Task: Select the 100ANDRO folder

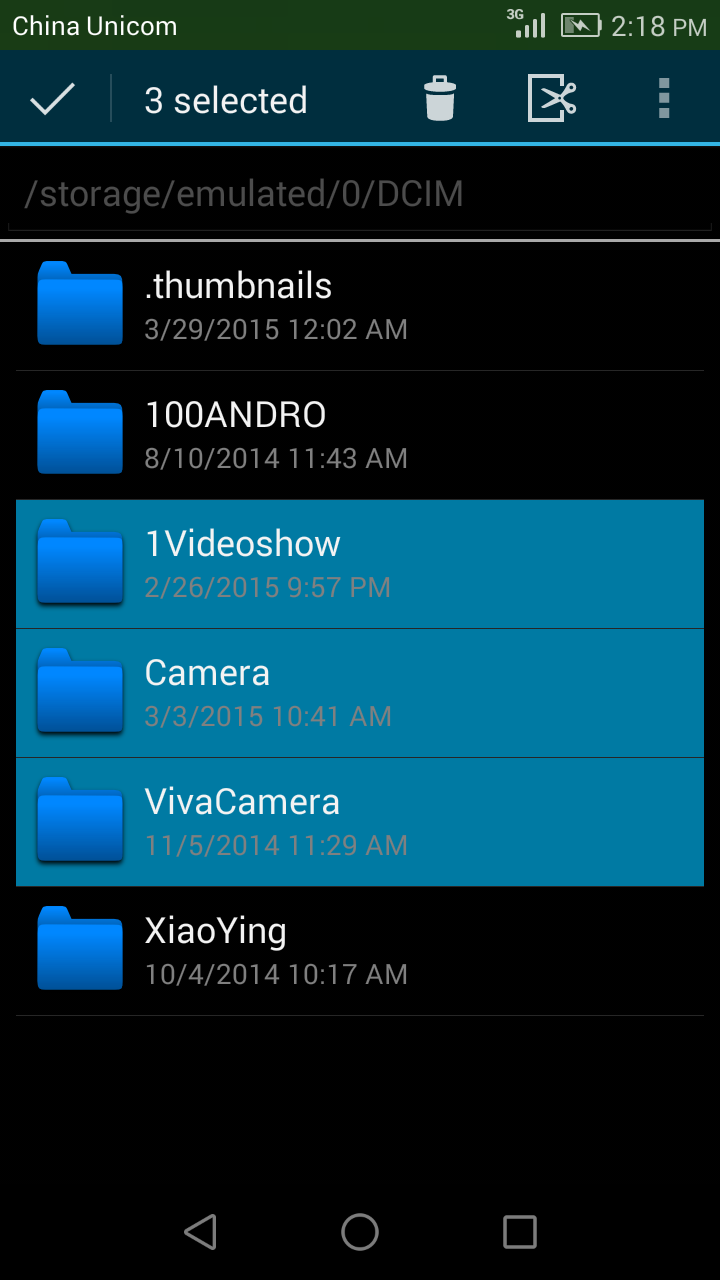Action: pos(360,435)
